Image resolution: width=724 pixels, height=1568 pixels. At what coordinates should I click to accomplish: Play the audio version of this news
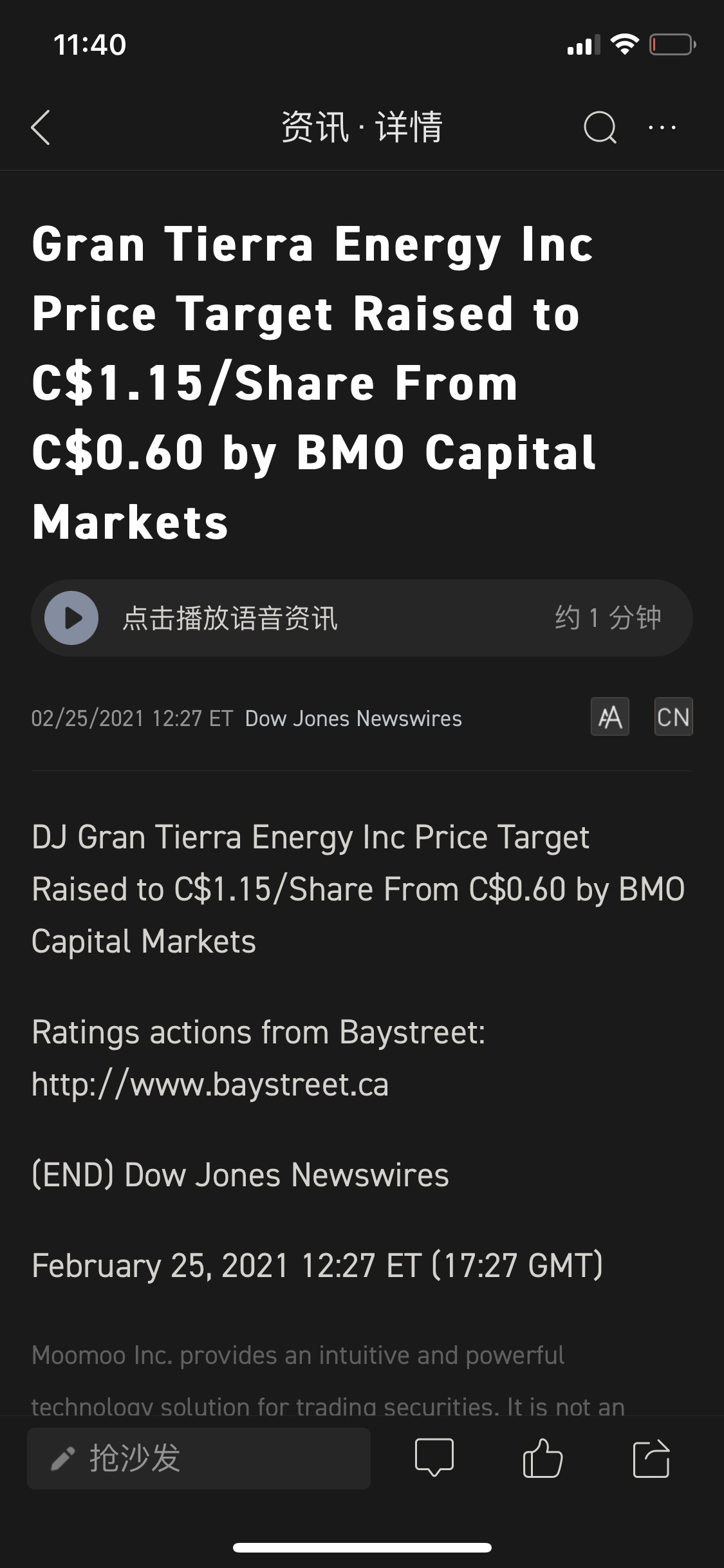71,618
